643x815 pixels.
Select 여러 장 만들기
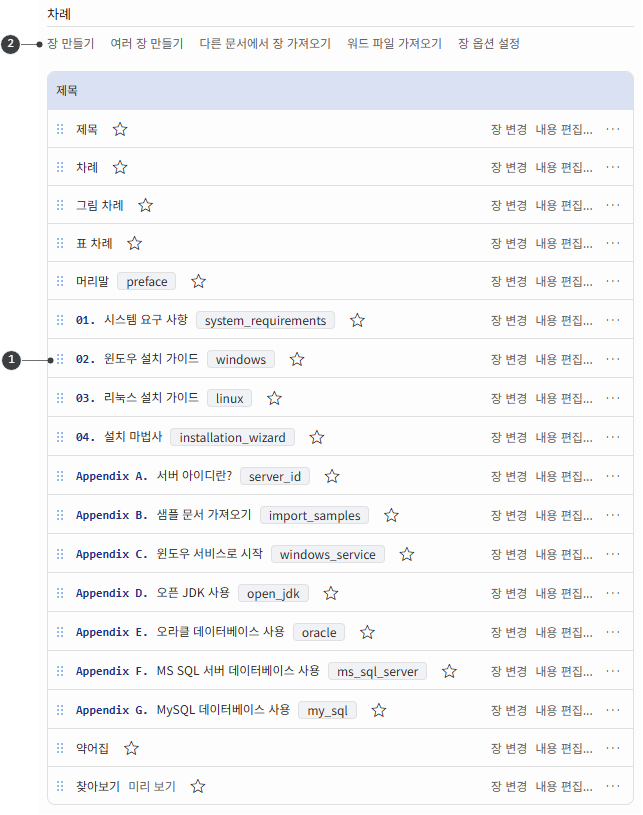(x=146, y=44)
